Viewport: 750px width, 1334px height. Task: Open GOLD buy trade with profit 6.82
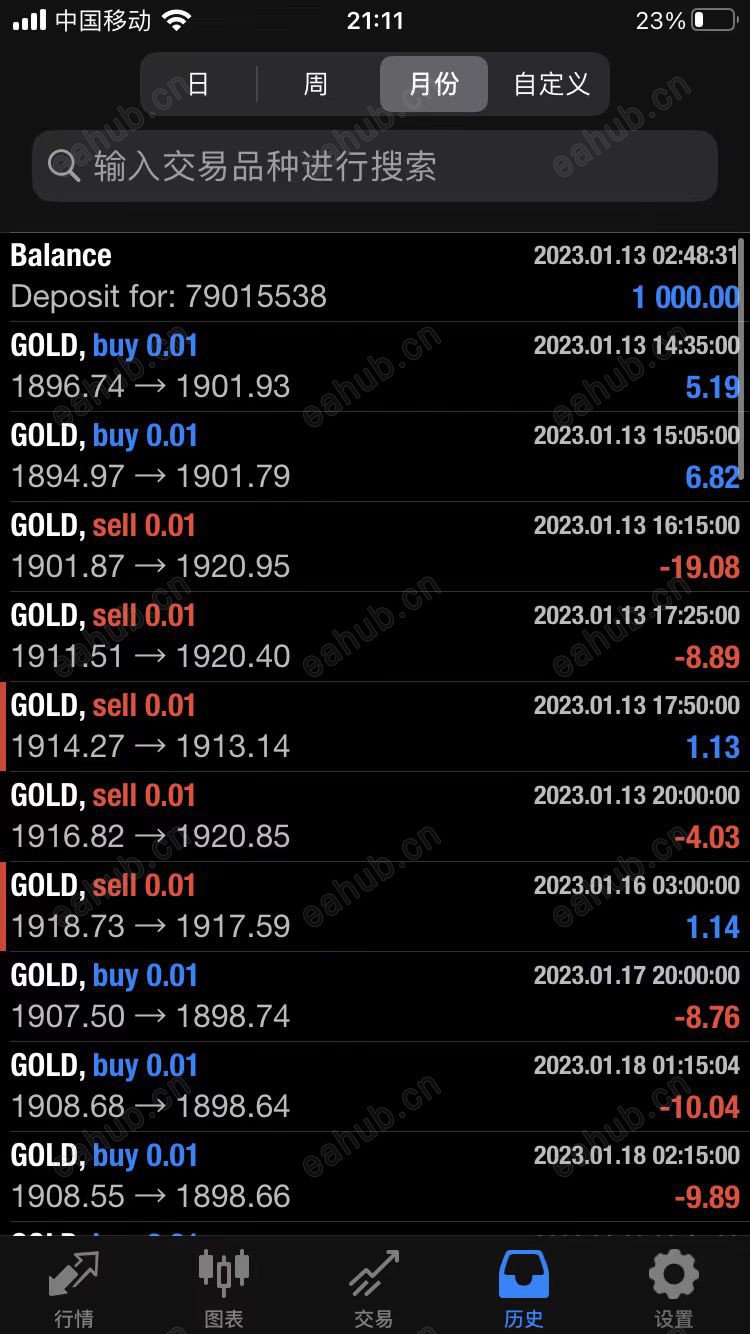tap(375, 456)
